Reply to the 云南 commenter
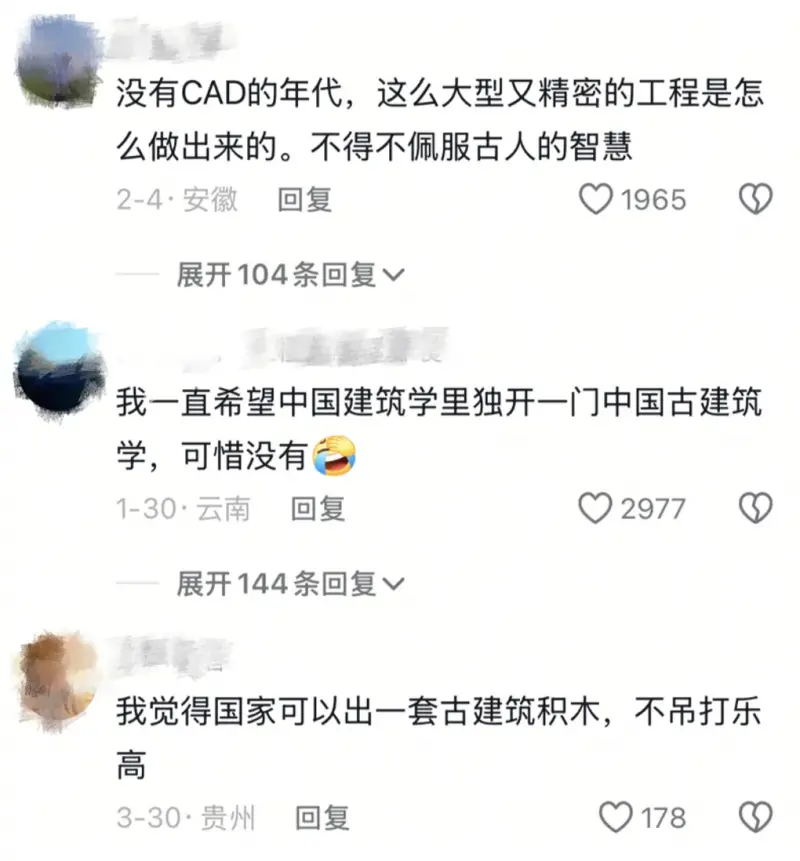800x861 pixels. pyautogui.click(x=318, y=509)
